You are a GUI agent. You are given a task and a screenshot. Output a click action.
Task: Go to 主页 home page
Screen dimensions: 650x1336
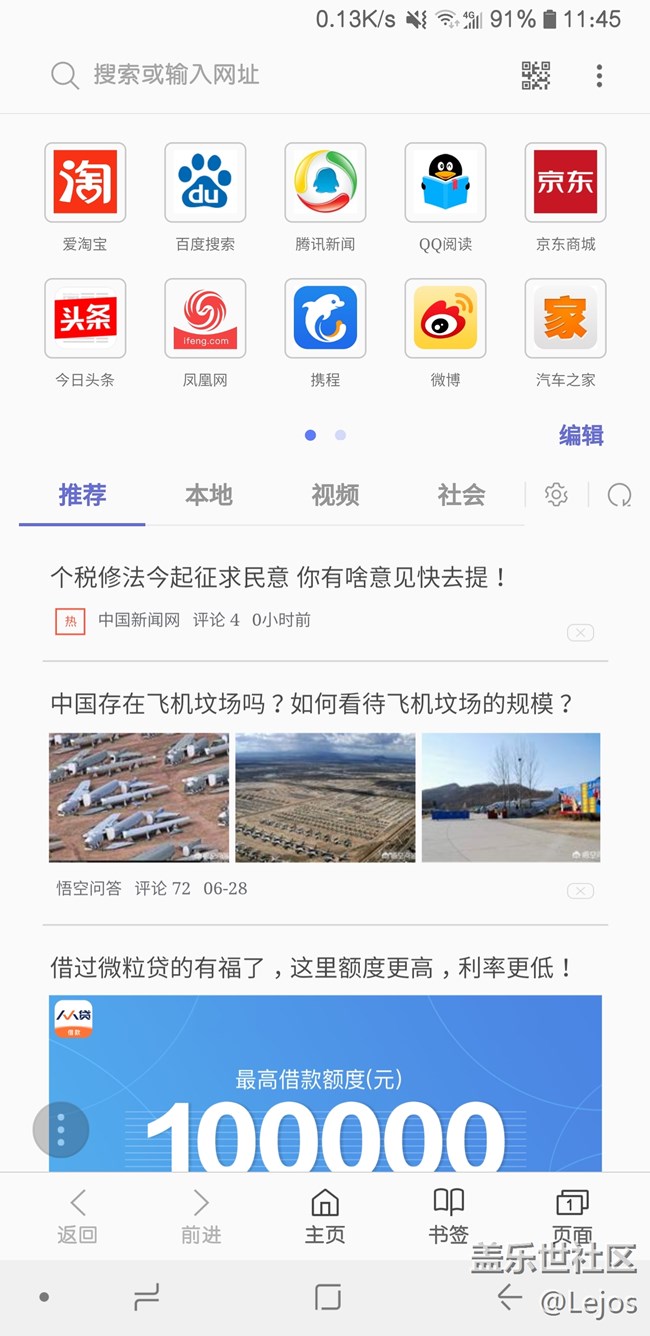(x=325, y=1215)
